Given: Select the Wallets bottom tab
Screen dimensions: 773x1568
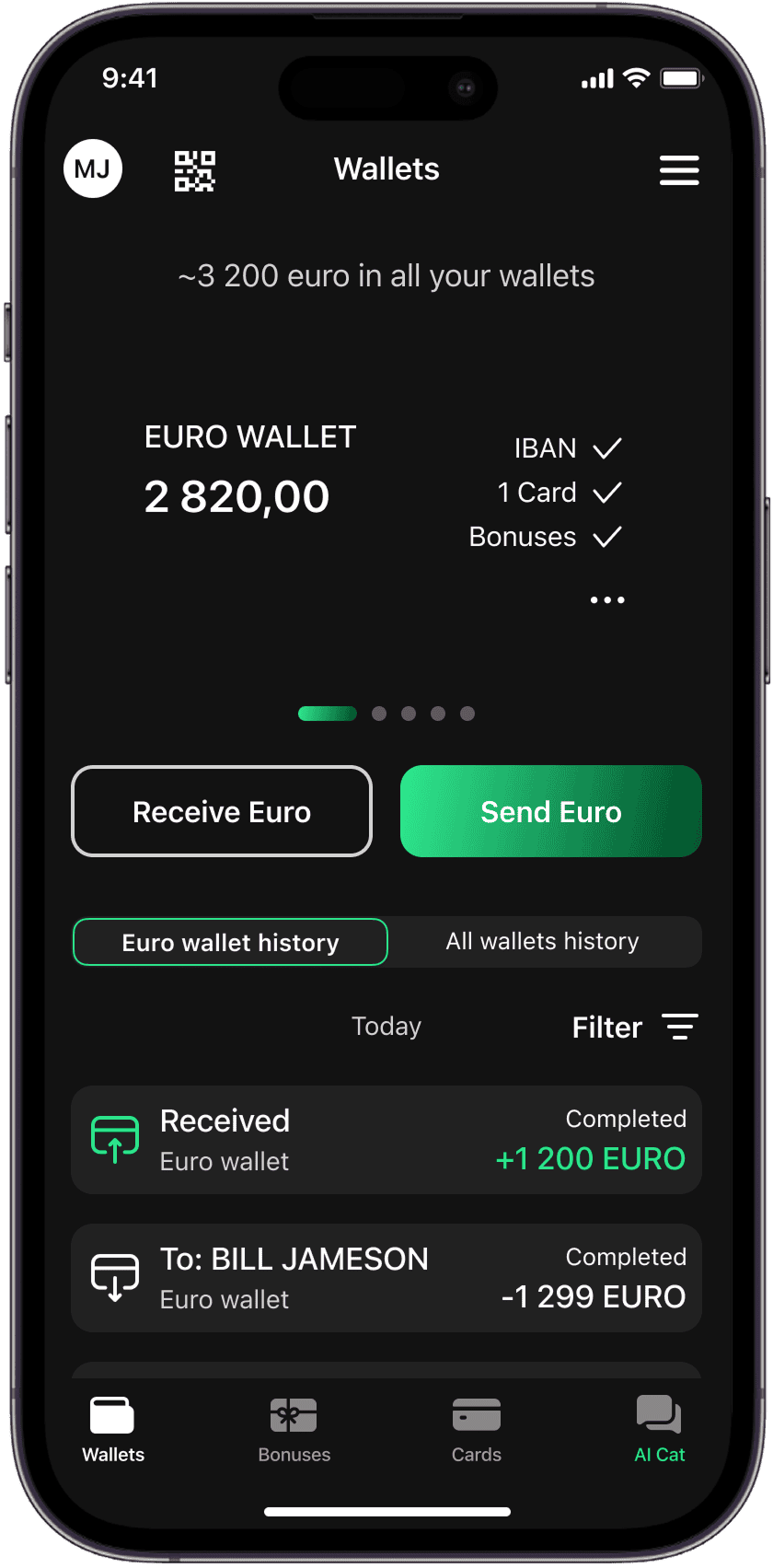Looking at the screenshot, I should tap(113, 1429).
